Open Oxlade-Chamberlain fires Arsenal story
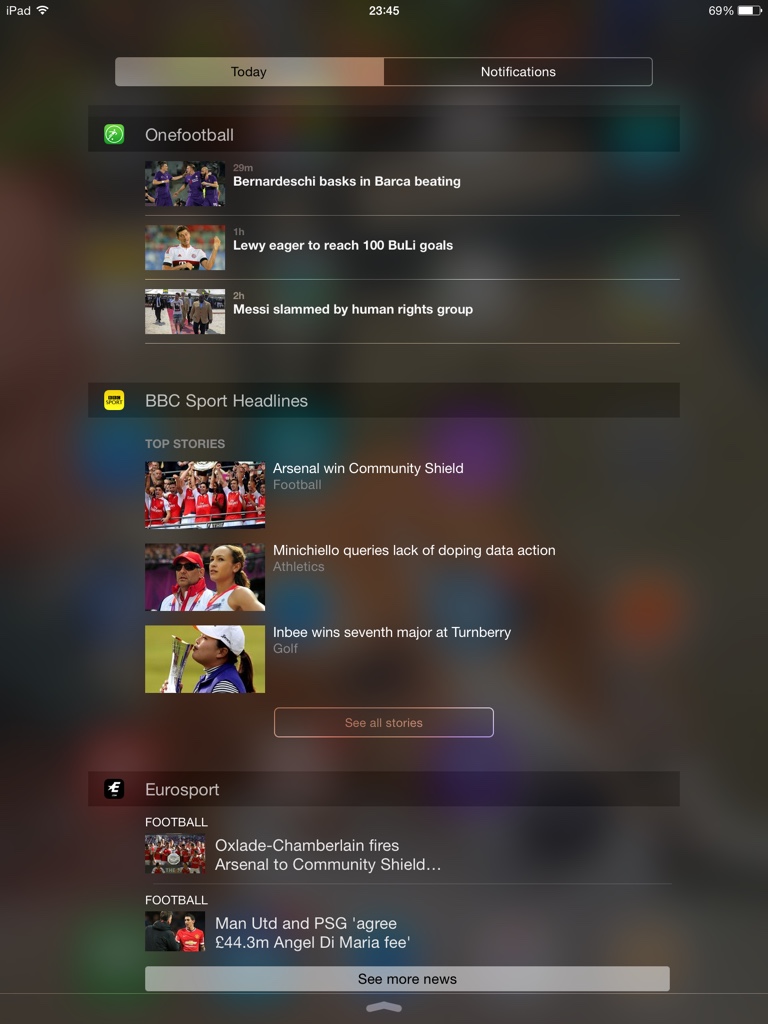The width and height of the screenshot is (768, 1024). pos(327,855)
